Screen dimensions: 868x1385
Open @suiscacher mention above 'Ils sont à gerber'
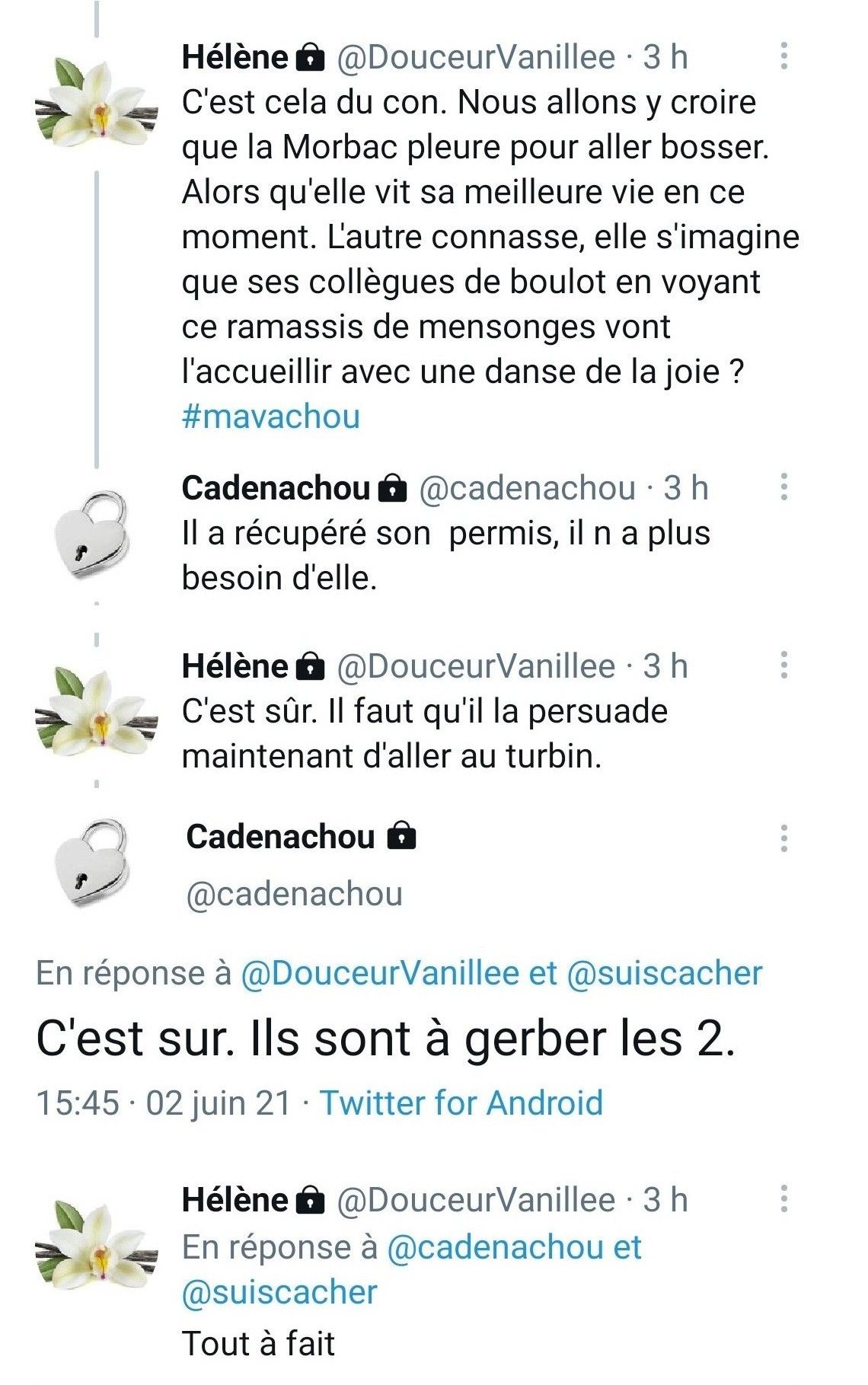[x=665, y=973]
